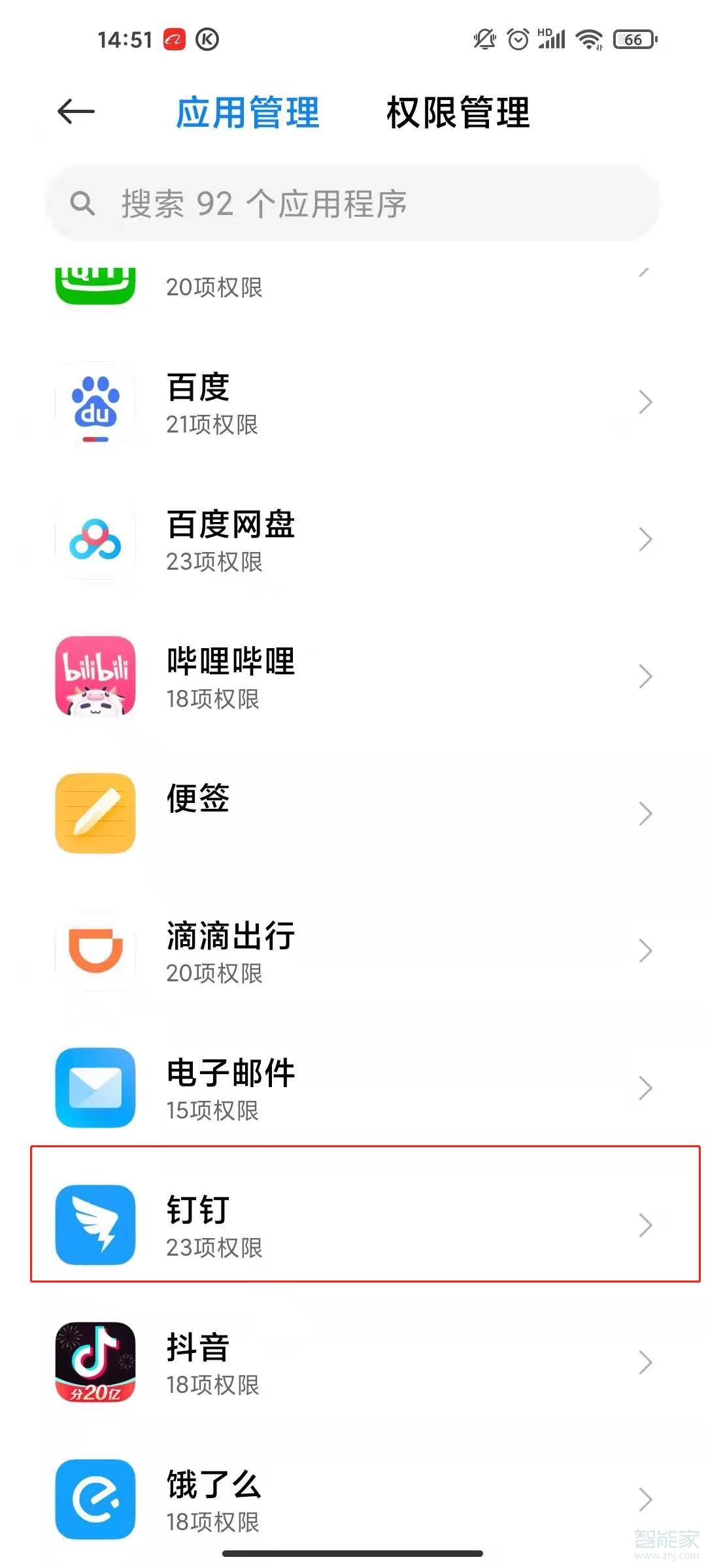Tap the search applications field

pos(353,204)
